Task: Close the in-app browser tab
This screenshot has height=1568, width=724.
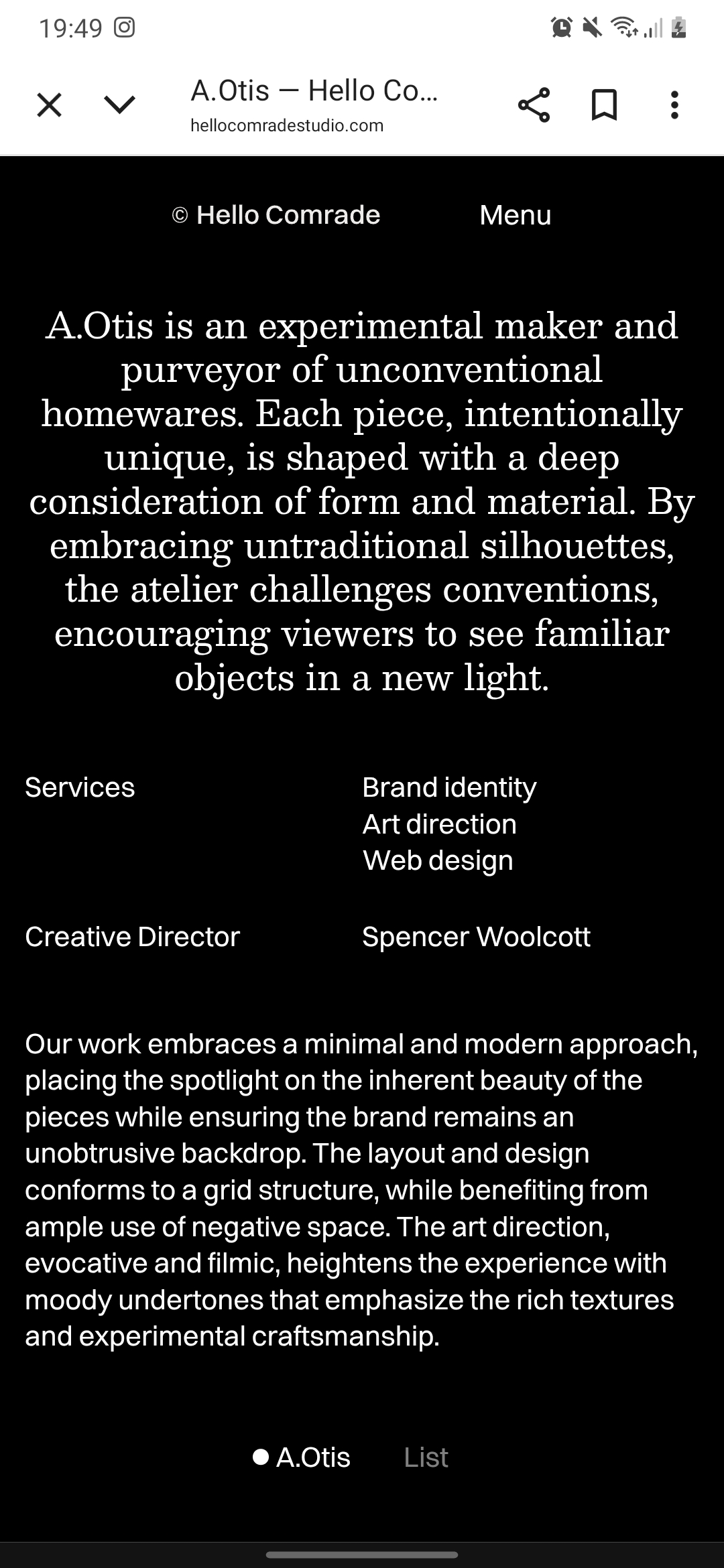Action: pos(49,105)
